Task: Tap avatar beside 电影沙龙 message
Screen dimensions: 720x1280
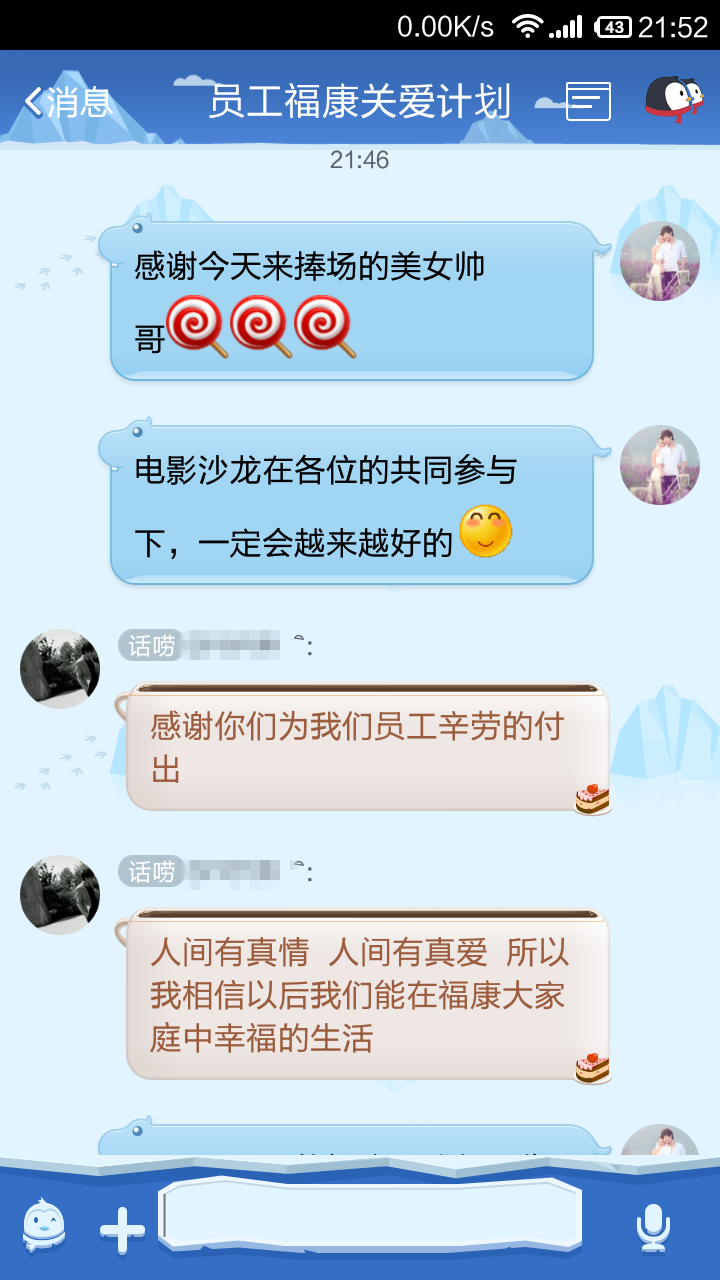Action: 660,465
